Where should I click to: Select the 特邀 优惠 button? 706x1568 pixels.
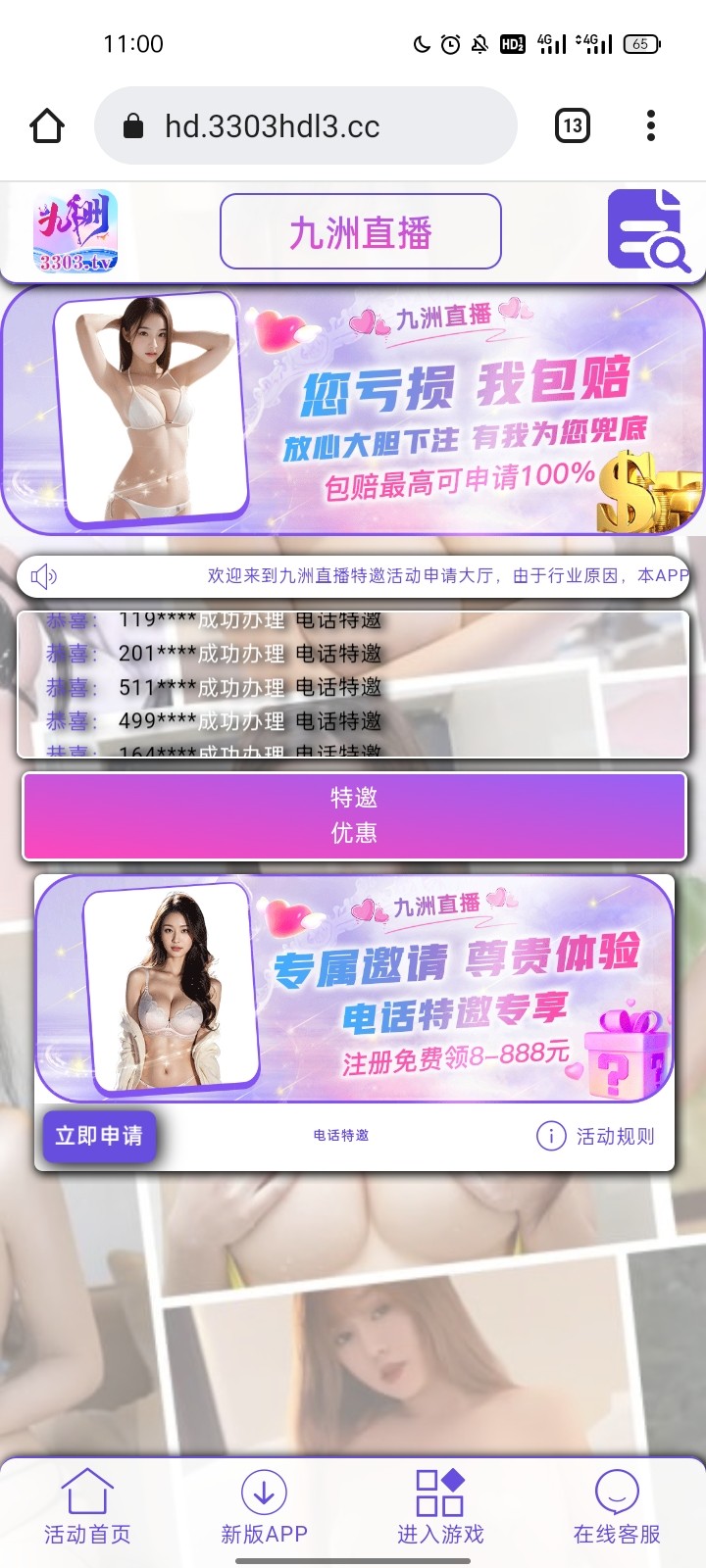353,814
